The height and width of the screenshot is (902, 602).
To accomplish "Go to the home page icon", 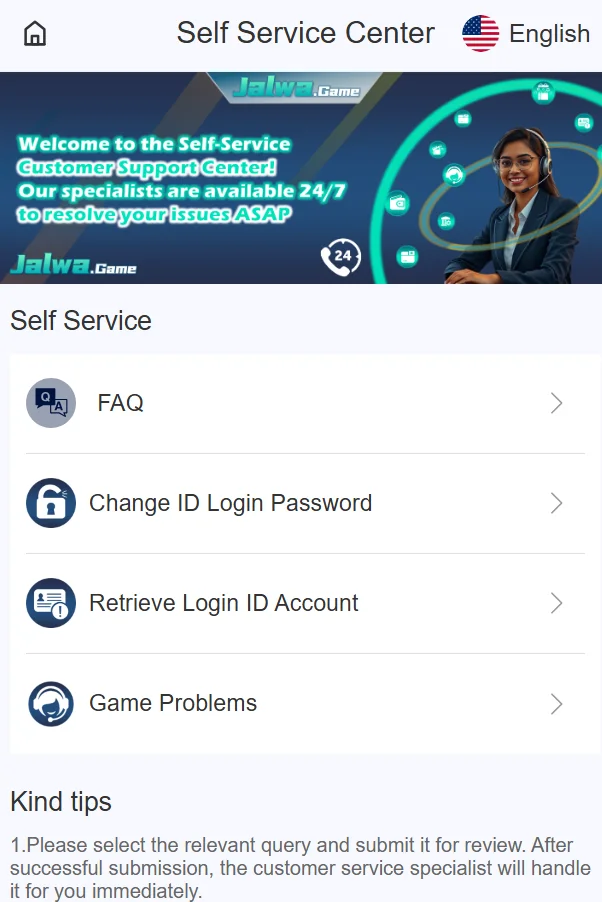I will point(35,34).
